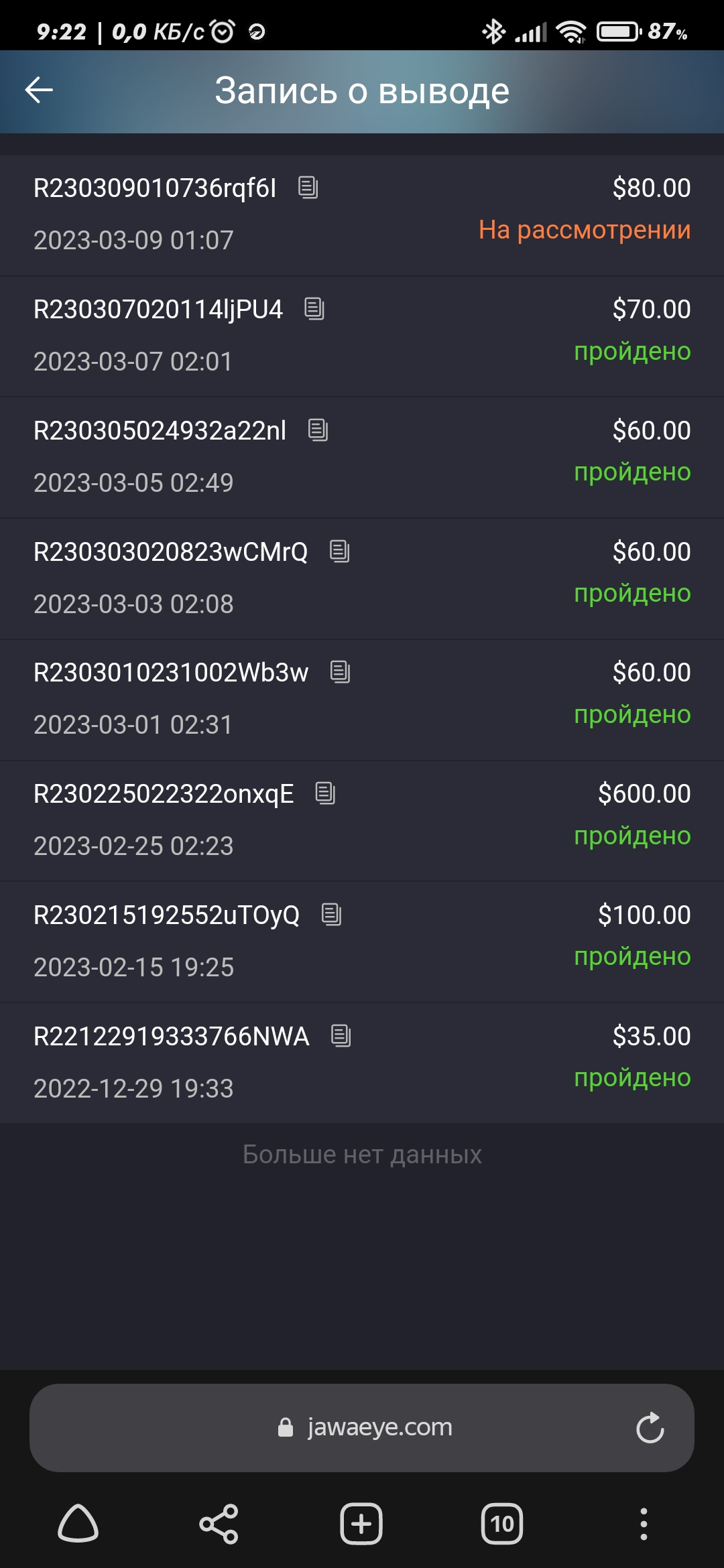
Task: Open the browser overflow menu
Action: (644, 1524)
